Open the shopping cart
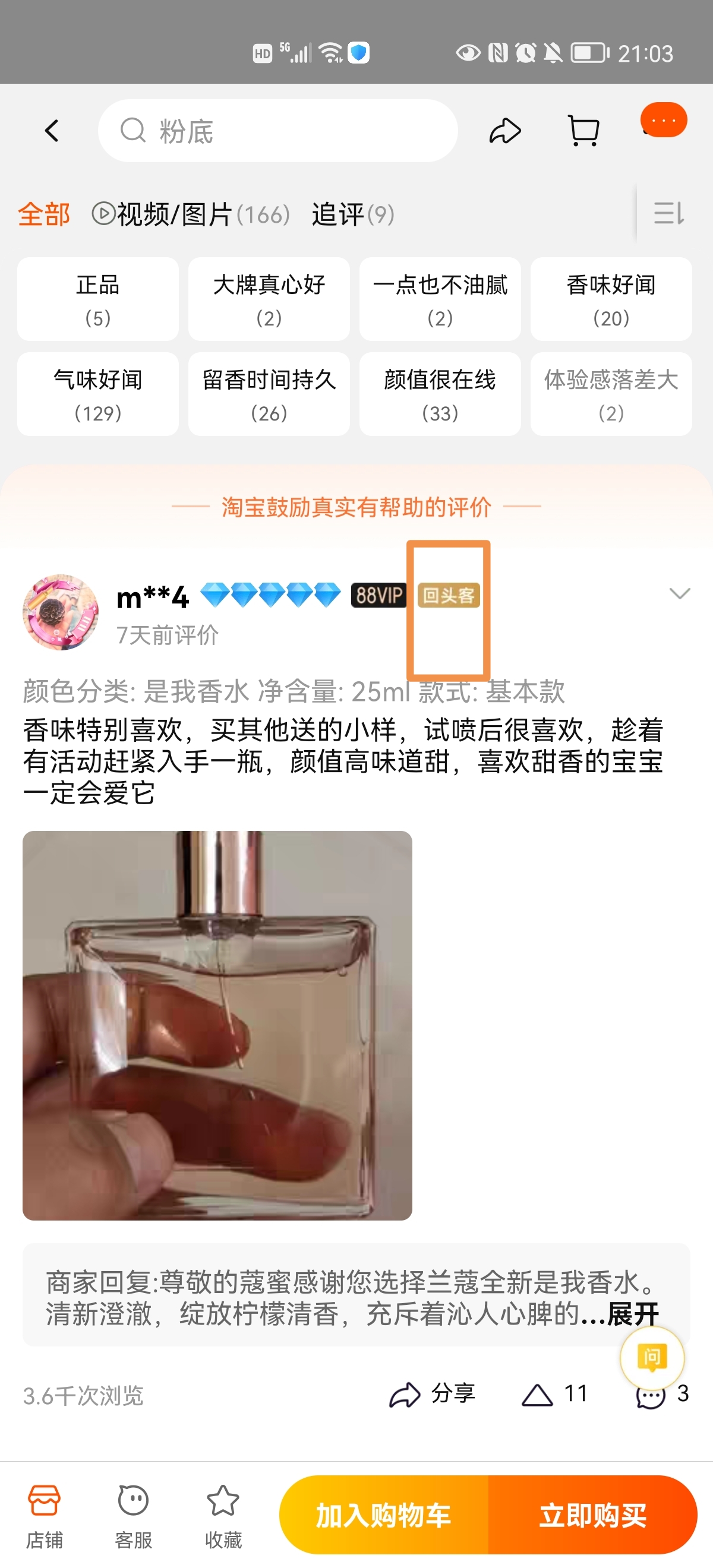Viewport: 713px width, 1568px height. (x=583, y=131)
